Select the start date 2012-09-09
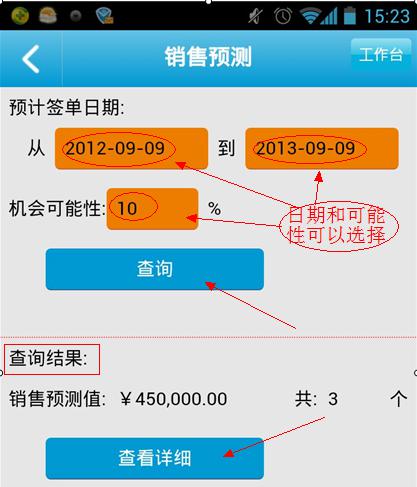 [x=131, y=148]
